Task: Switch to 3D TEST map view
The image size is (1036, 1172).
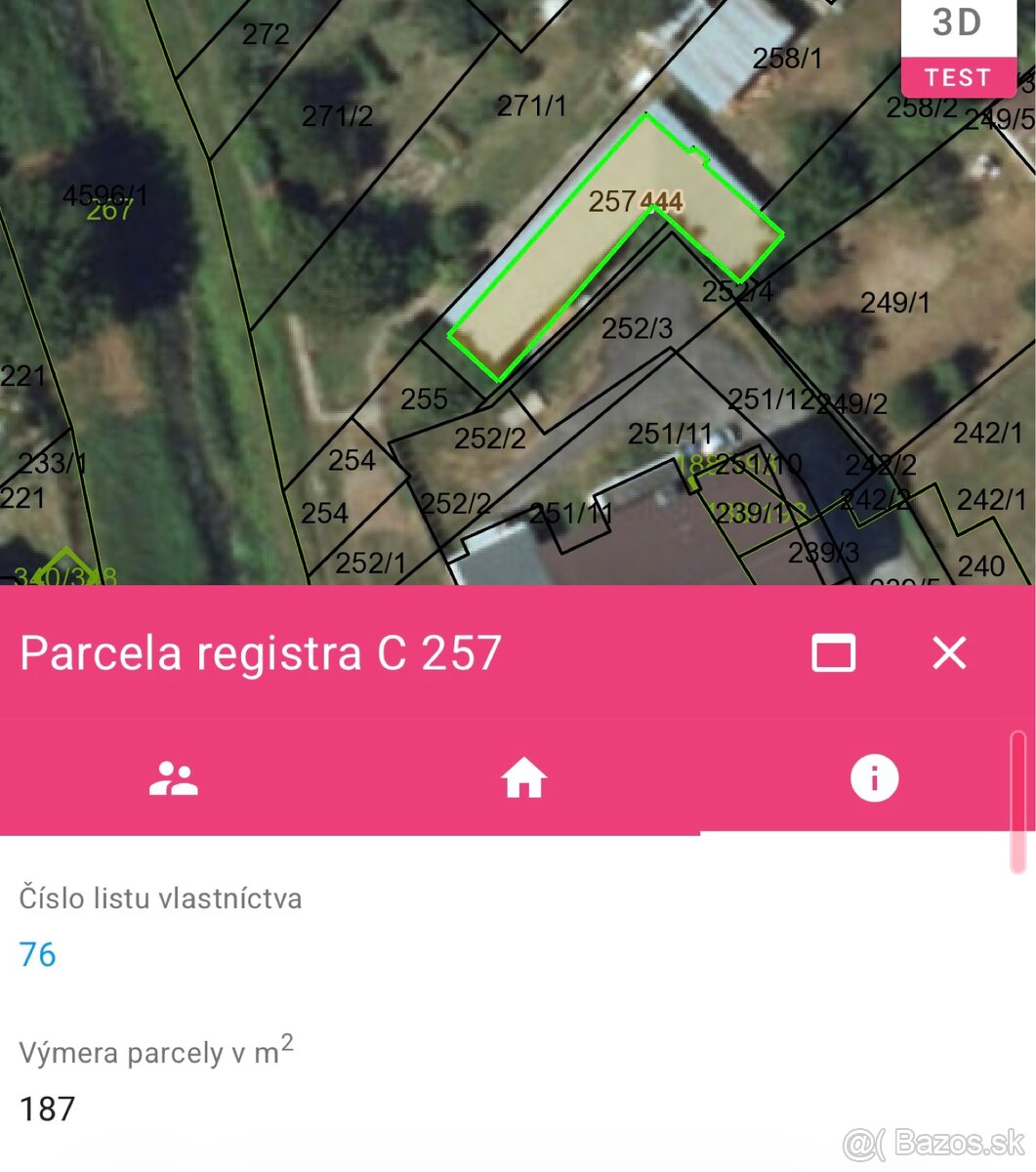Action: coord(957,49)
